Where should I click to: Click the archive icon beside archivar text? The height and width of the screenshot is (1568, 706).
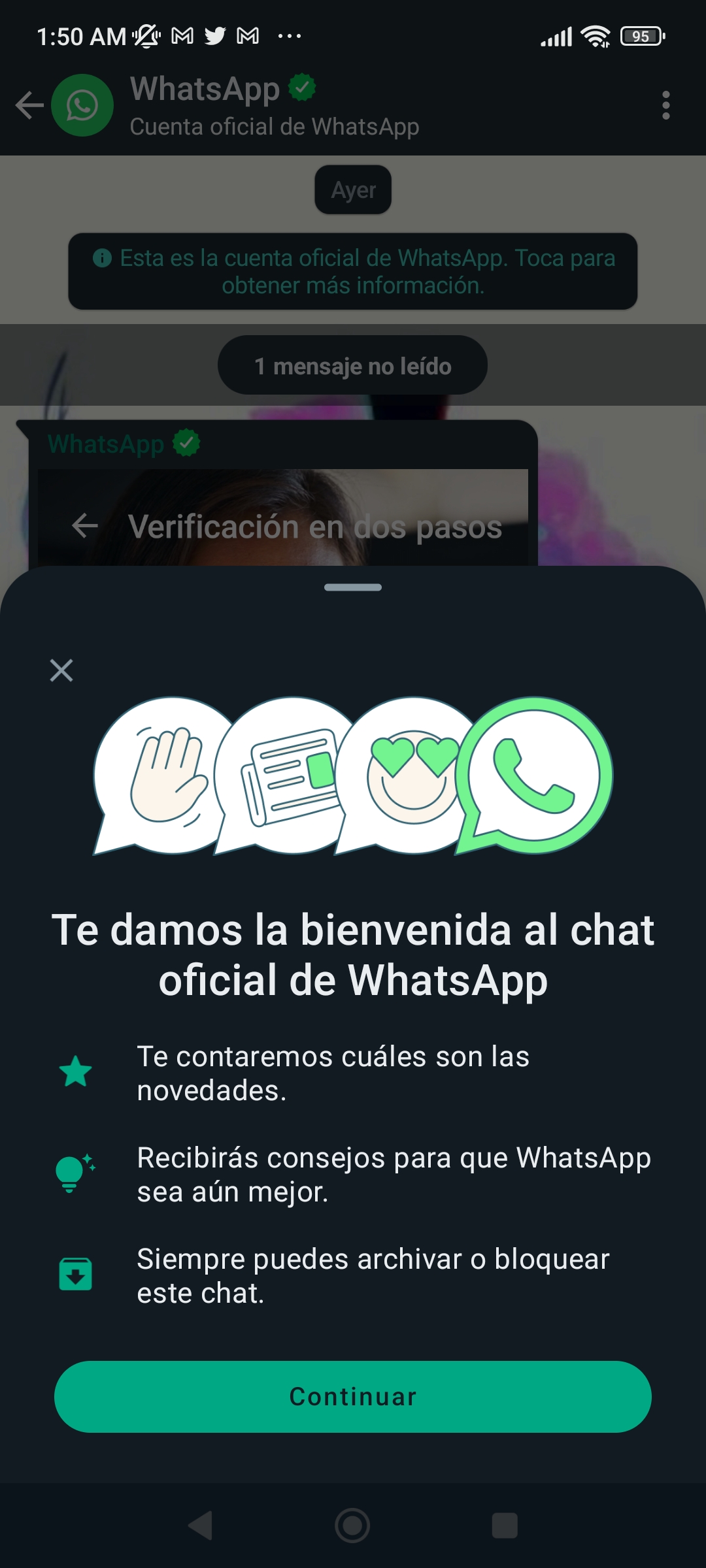(x=76, y=1272)
